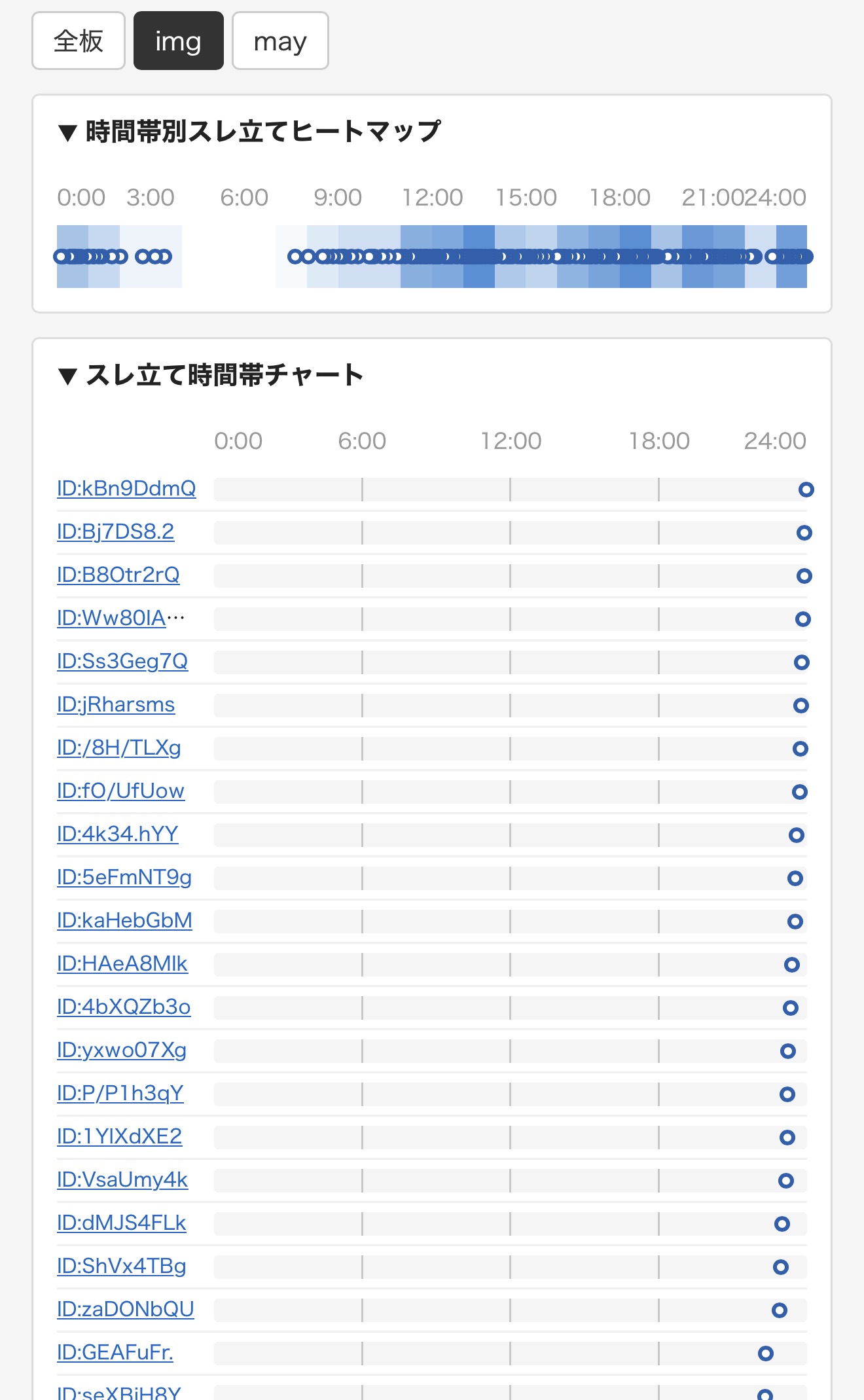Viewport: 864px width, 1400px height.
Task: Collapse the スレ立て時間帯チャート section
Action: coord(210,375)
